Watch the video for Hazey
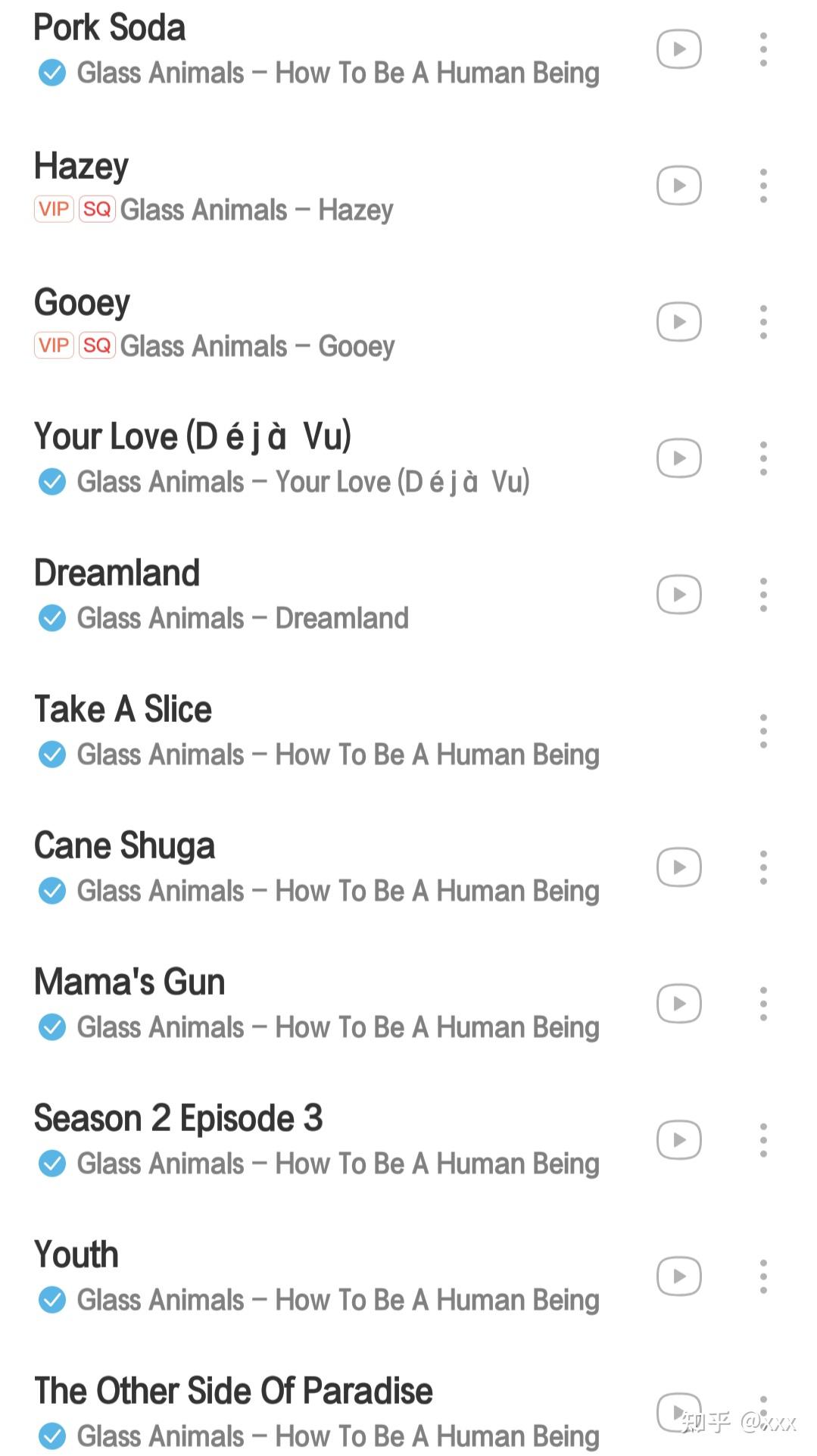 tap(678, 186)
